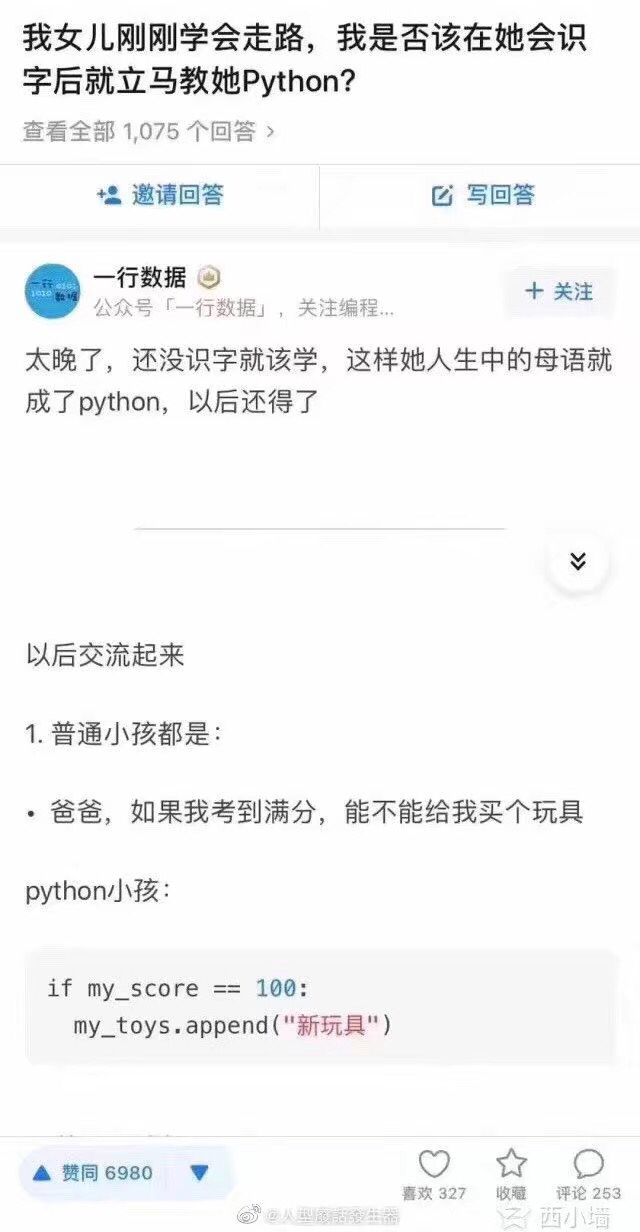Expand the answer with double-chevron button
This screenshot has width=640, height=1232.
(x=578, y=562)
